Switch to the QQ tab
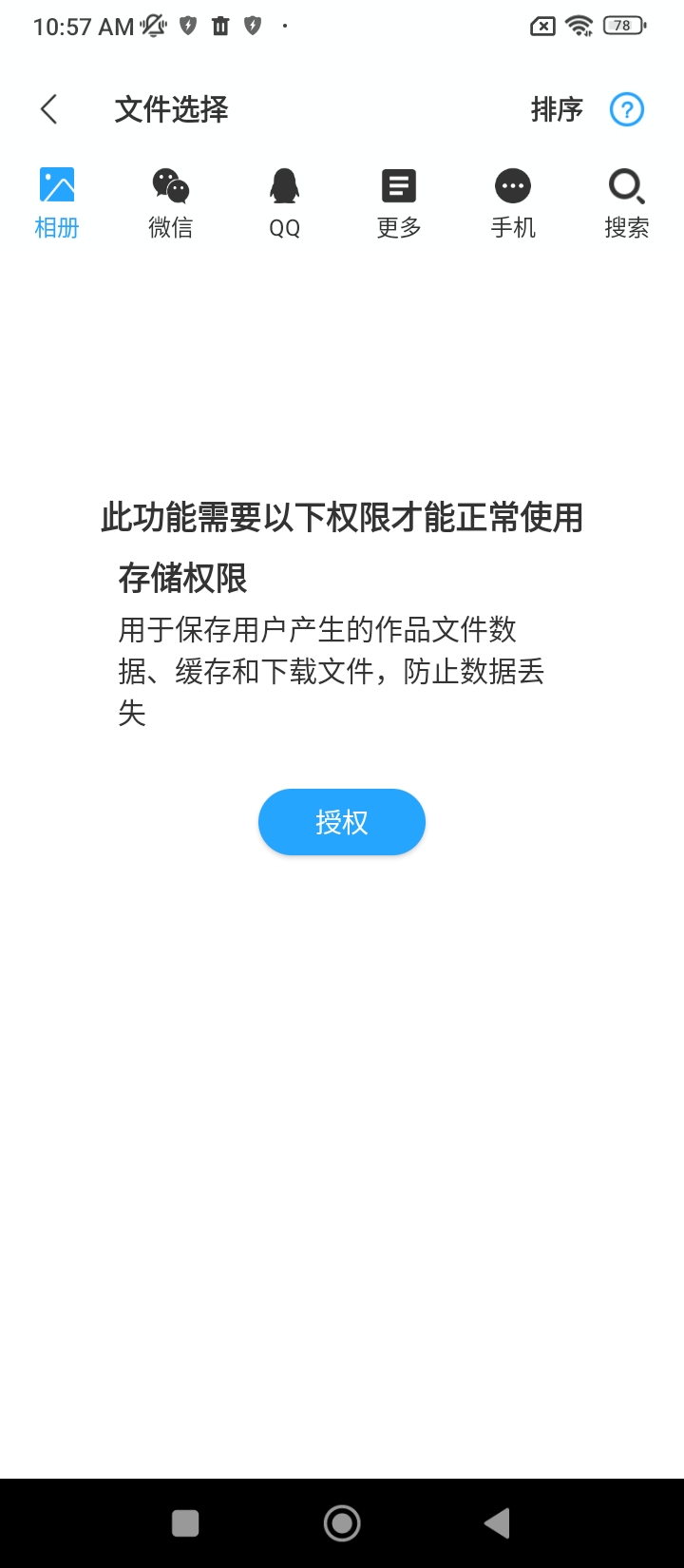 tap(285, 202)
